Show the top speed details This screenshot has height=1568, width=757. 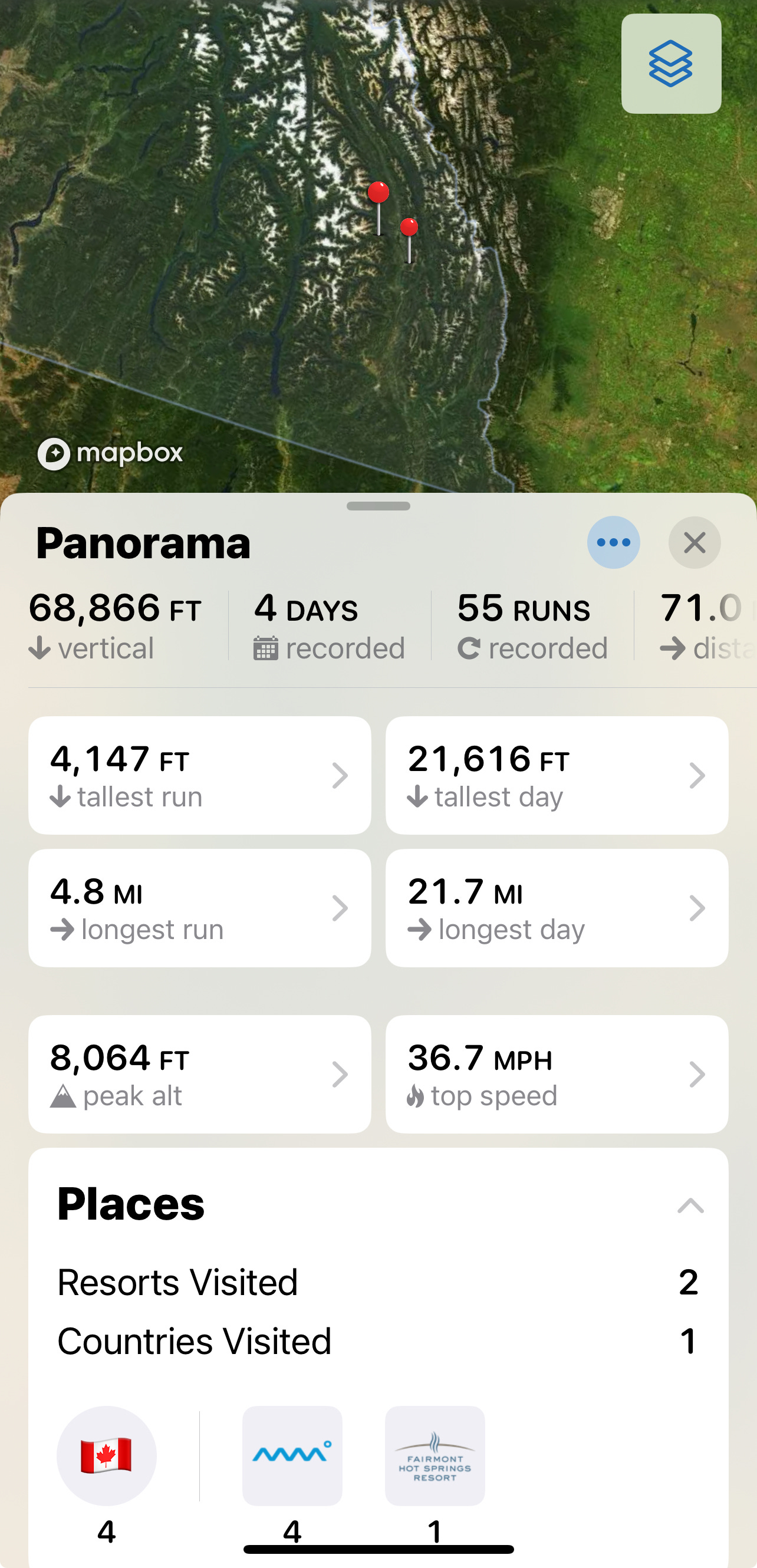coord(556,1074)
